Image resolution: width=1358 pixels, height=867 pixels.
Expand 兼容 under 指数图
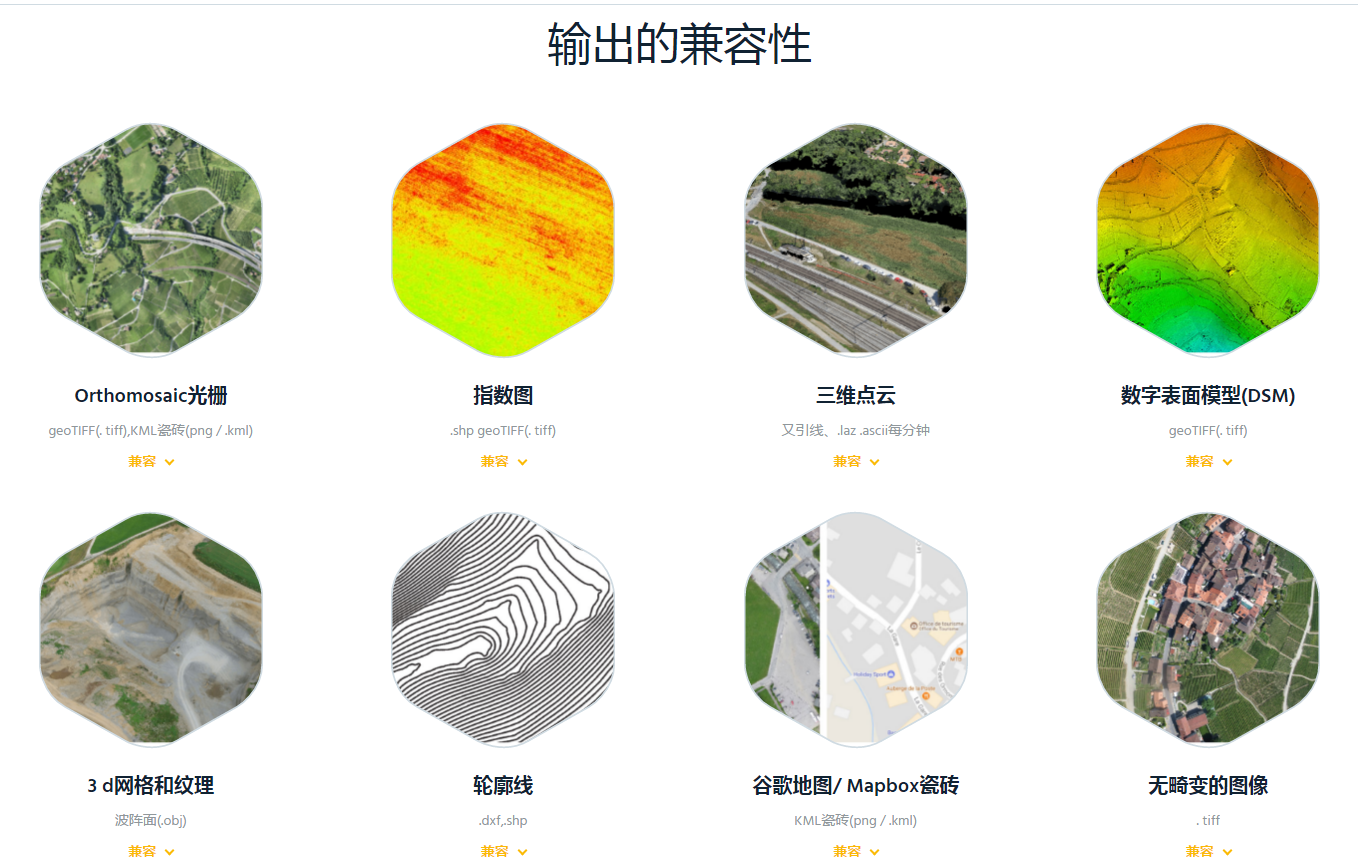pos(503,461)
